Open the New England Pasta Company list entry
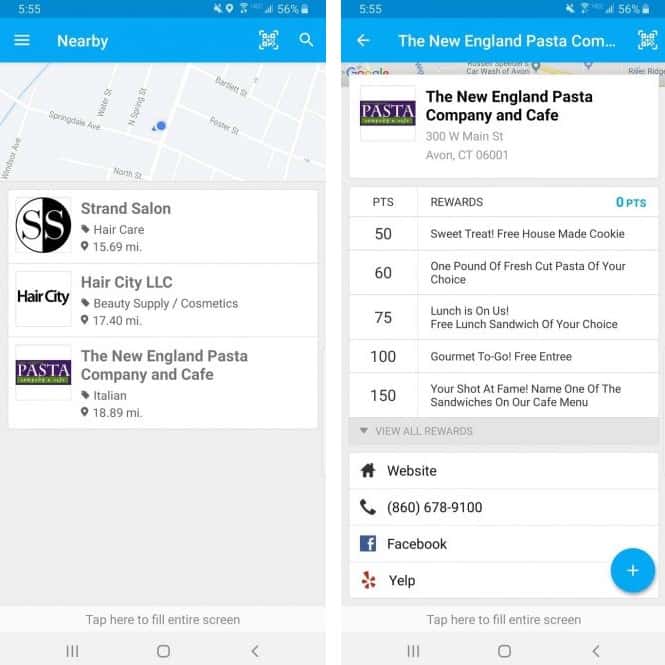The image size is (665, 665). [163, 382]
